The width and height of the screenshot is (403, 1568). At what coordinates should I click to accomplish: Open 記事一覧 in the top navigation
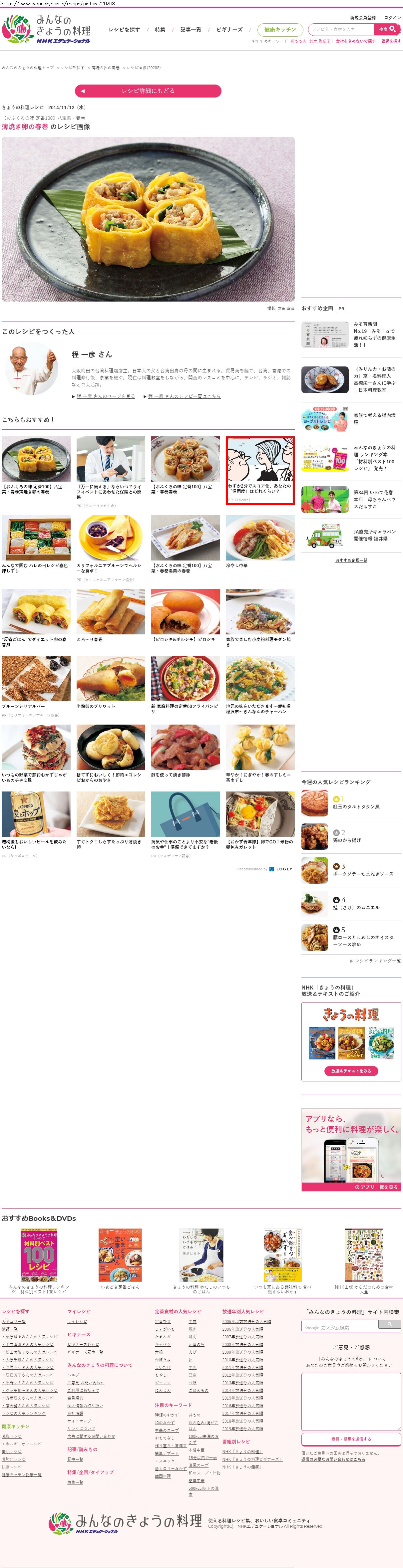(x=191, y=30)
